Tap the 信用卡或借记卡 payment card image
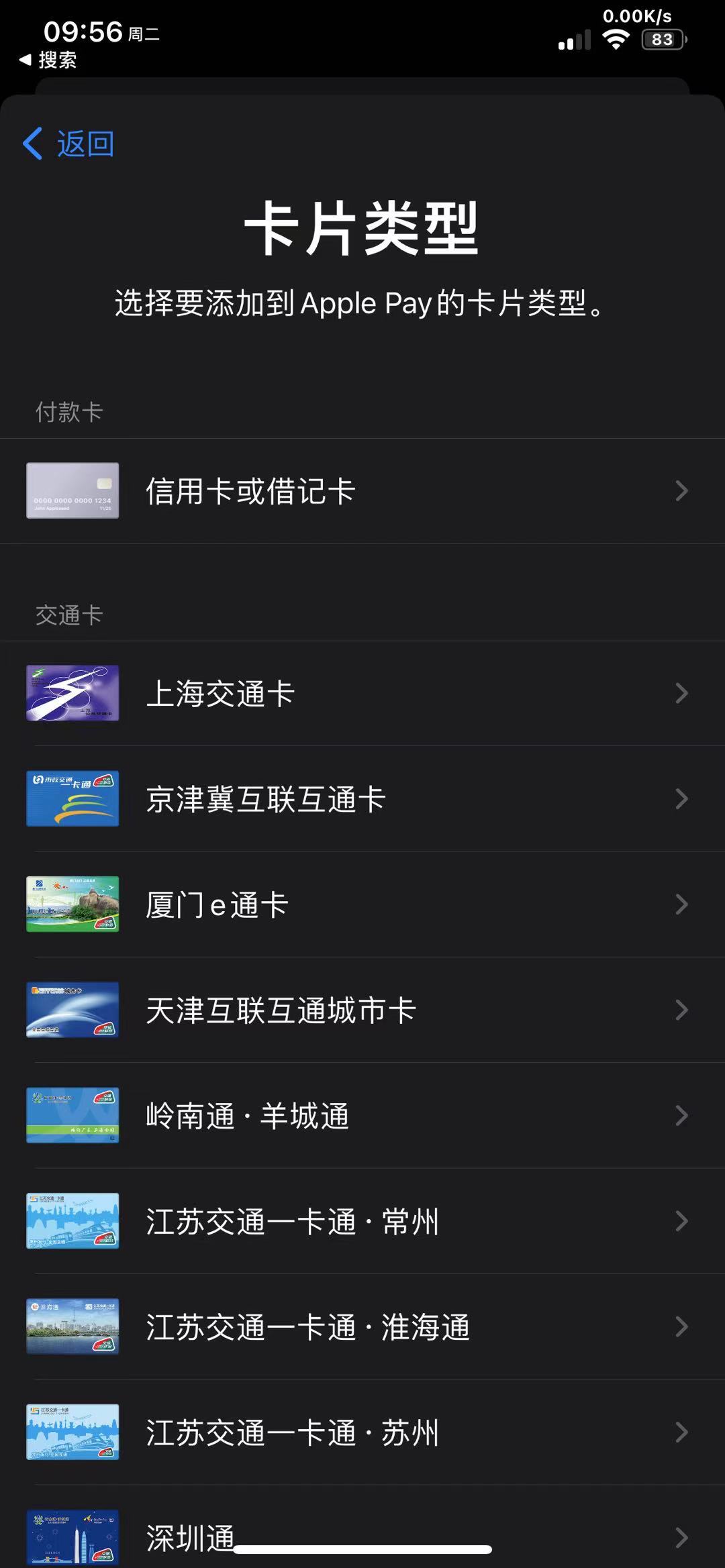Viewport: 725px width, 1568px height. pyautogui.click(x=72, y=490)
